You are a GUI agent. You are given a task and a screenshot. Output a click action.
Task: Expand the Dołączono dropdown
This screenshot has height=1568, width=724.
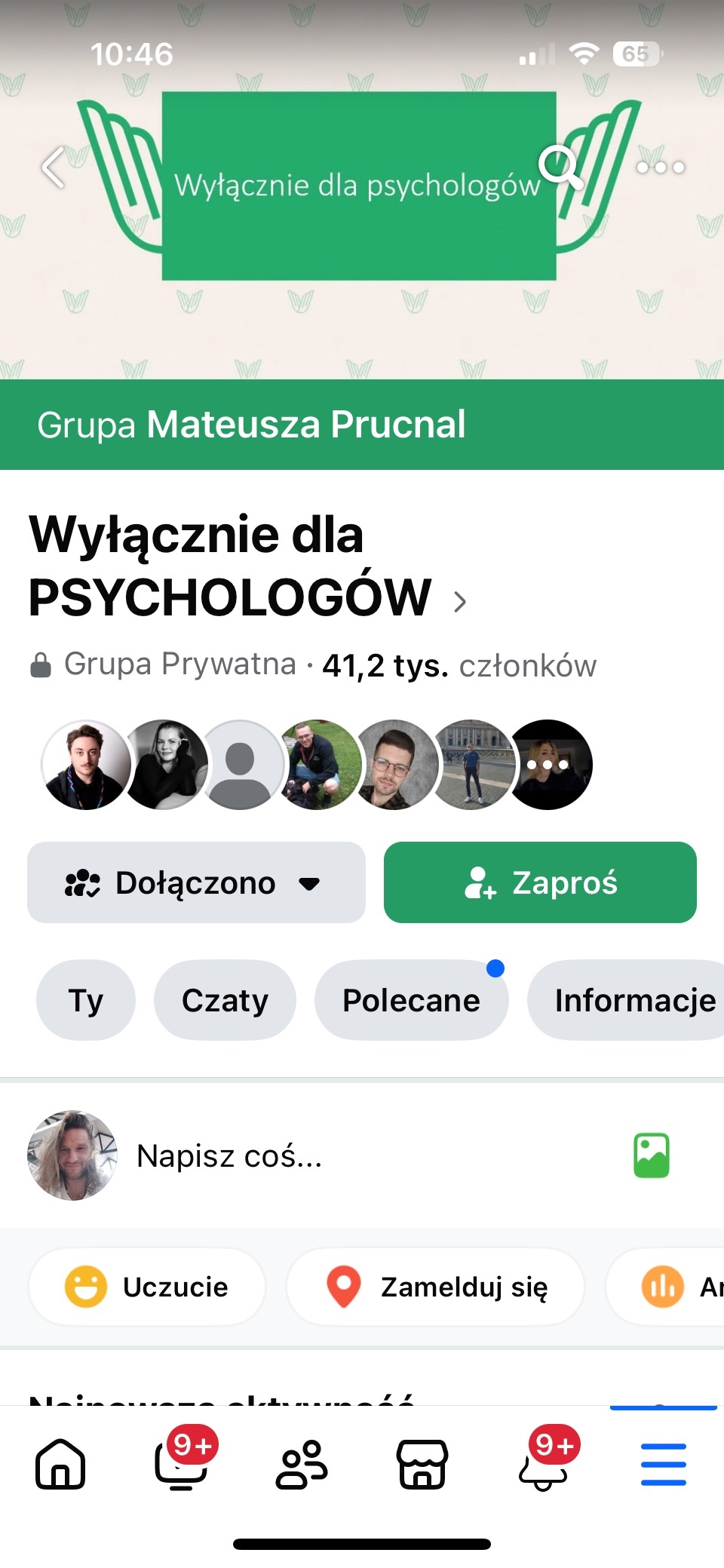196,882
